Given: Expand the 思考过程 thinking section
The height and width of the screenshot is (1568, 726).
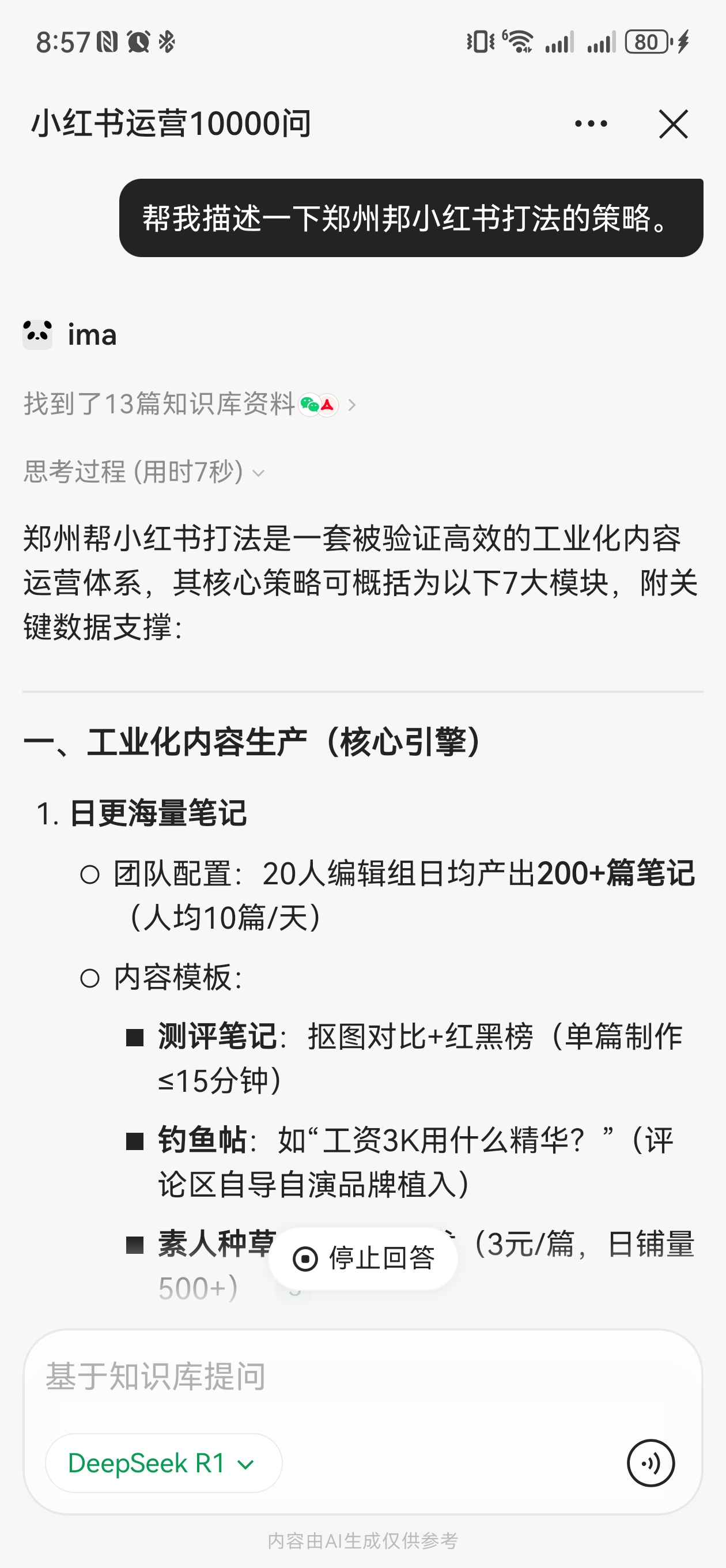Looking at the screenshot, I should [x=144, y=472].
